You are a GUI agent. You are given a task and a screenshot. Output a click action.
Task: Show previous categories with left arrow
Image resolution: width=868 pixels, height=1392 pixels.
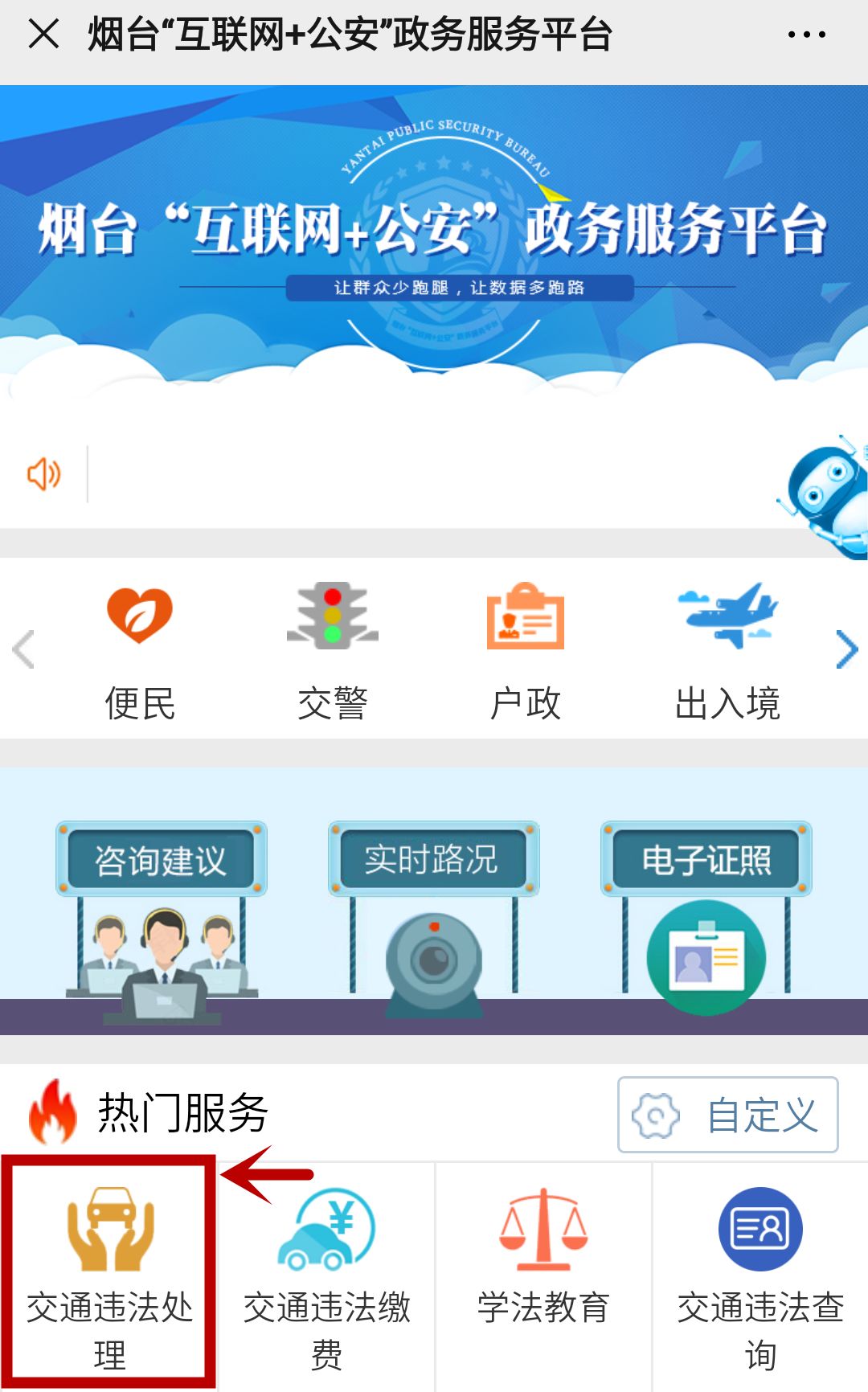tap(23, 649)
